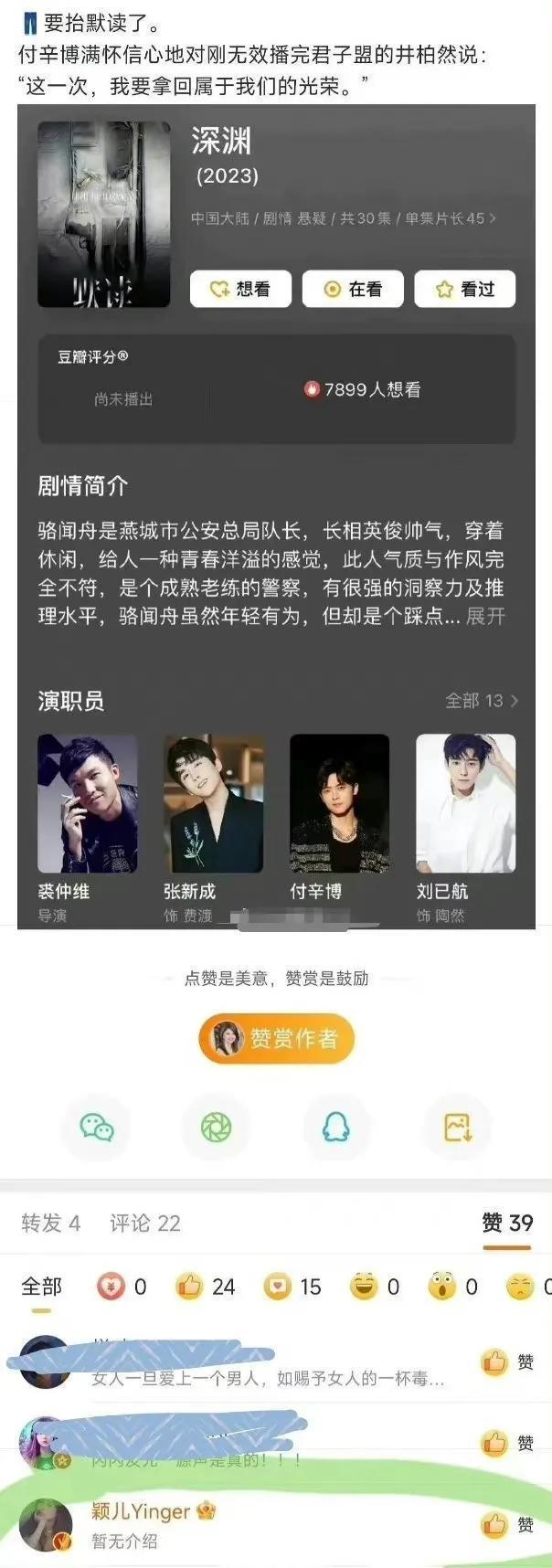552x1568 pixels.
Task: Filter by laughing face reactions
Action: tap(374, 1287)
